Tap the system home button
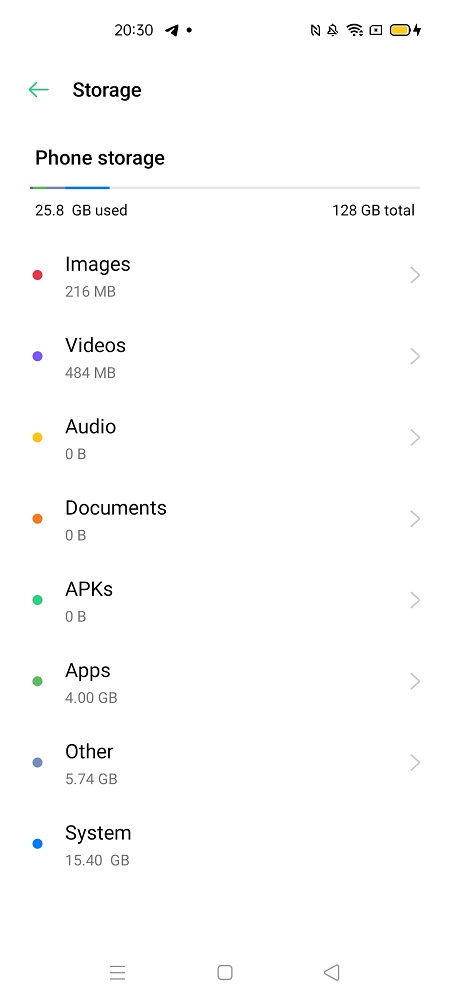Viewport: 450px width, 1000px height. coord(224,972)
